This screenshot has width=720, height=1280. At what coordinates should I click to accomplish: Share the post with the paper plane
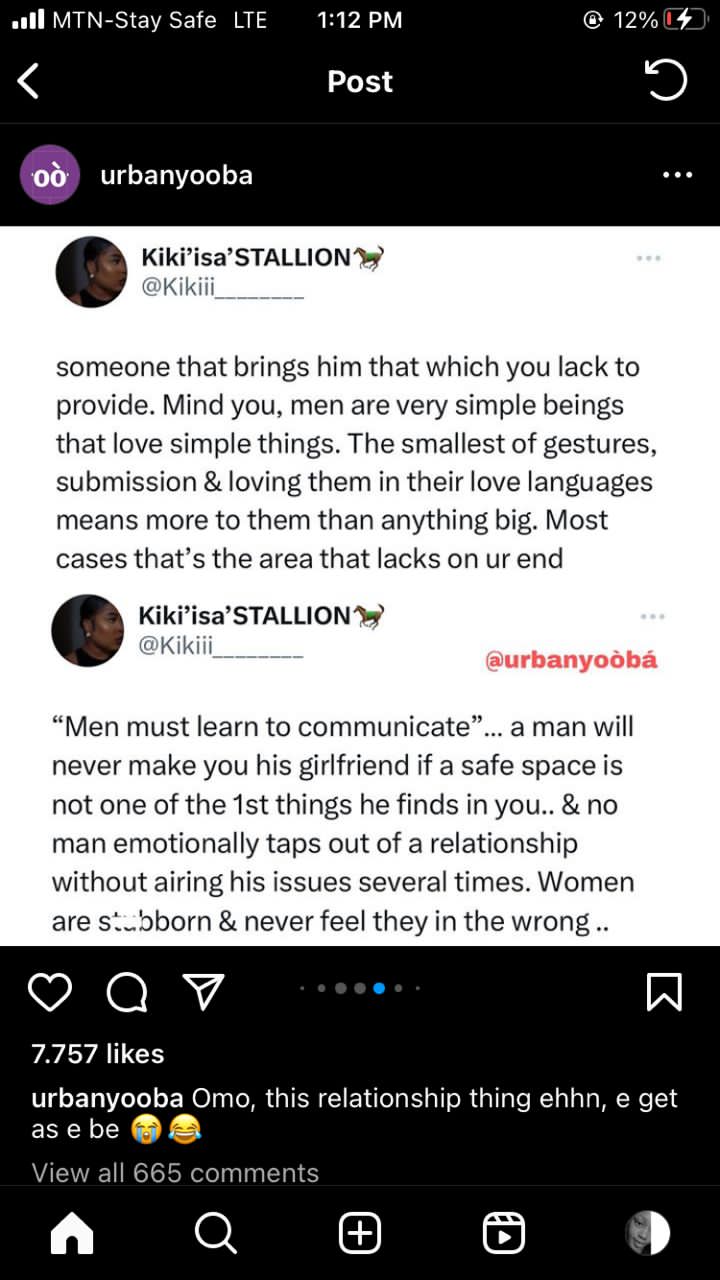pos(204,991)
